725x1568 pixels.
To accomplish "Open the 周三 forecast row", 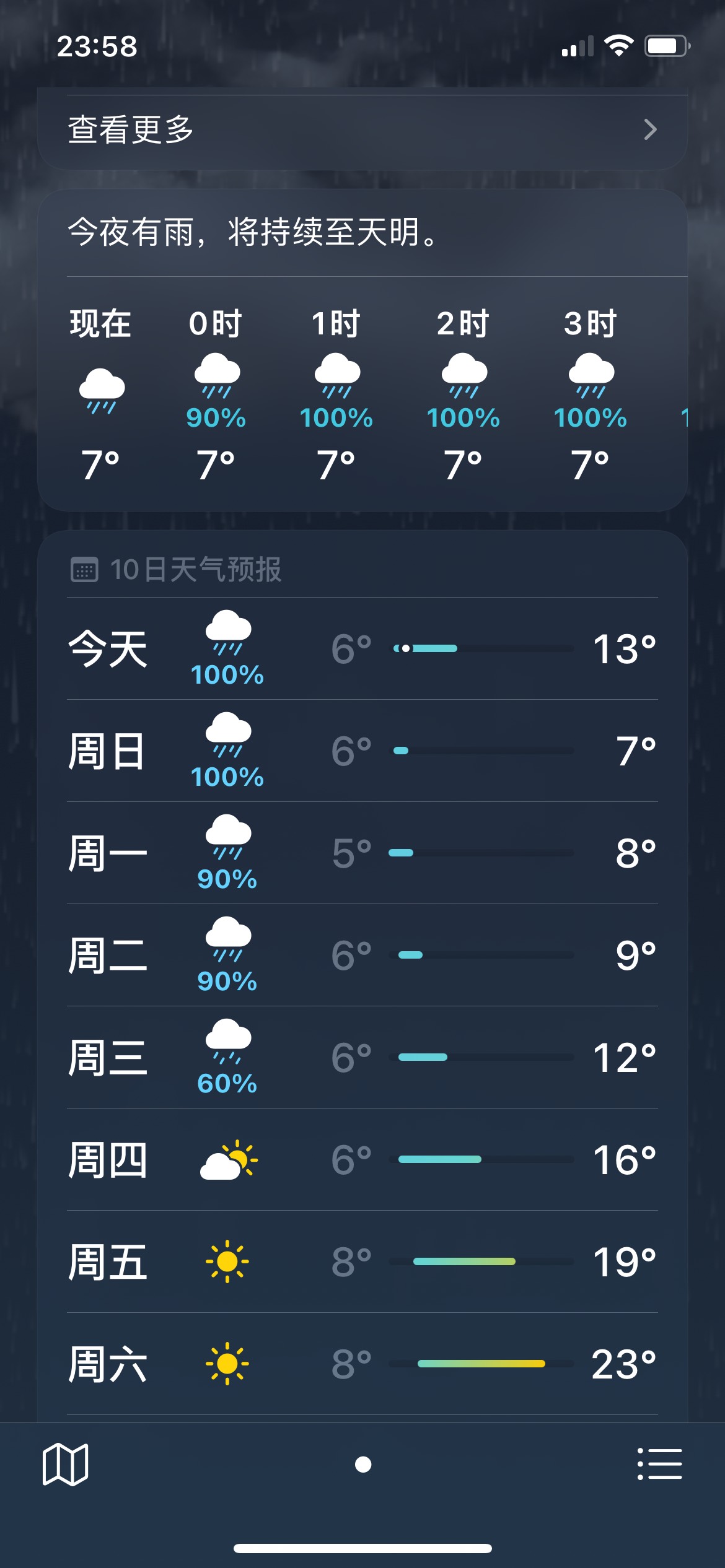I will pyautogui.click(x=362, y=1058).
